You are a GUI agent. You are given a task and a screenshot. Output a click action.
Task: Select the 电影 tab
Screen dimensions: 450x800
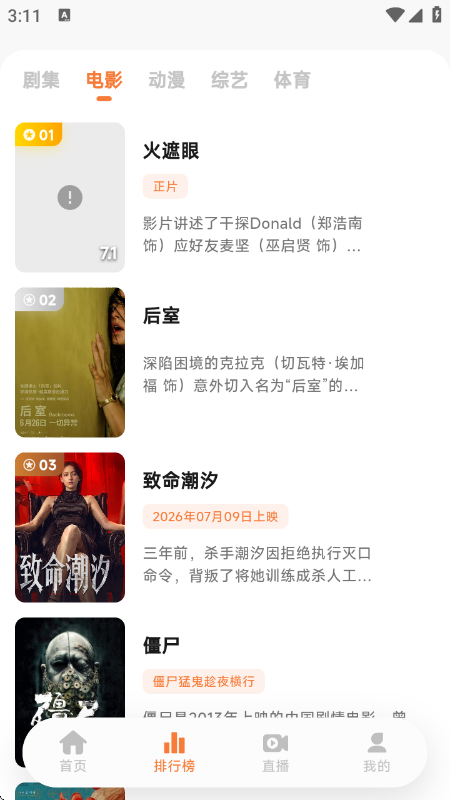click(104, 80)
